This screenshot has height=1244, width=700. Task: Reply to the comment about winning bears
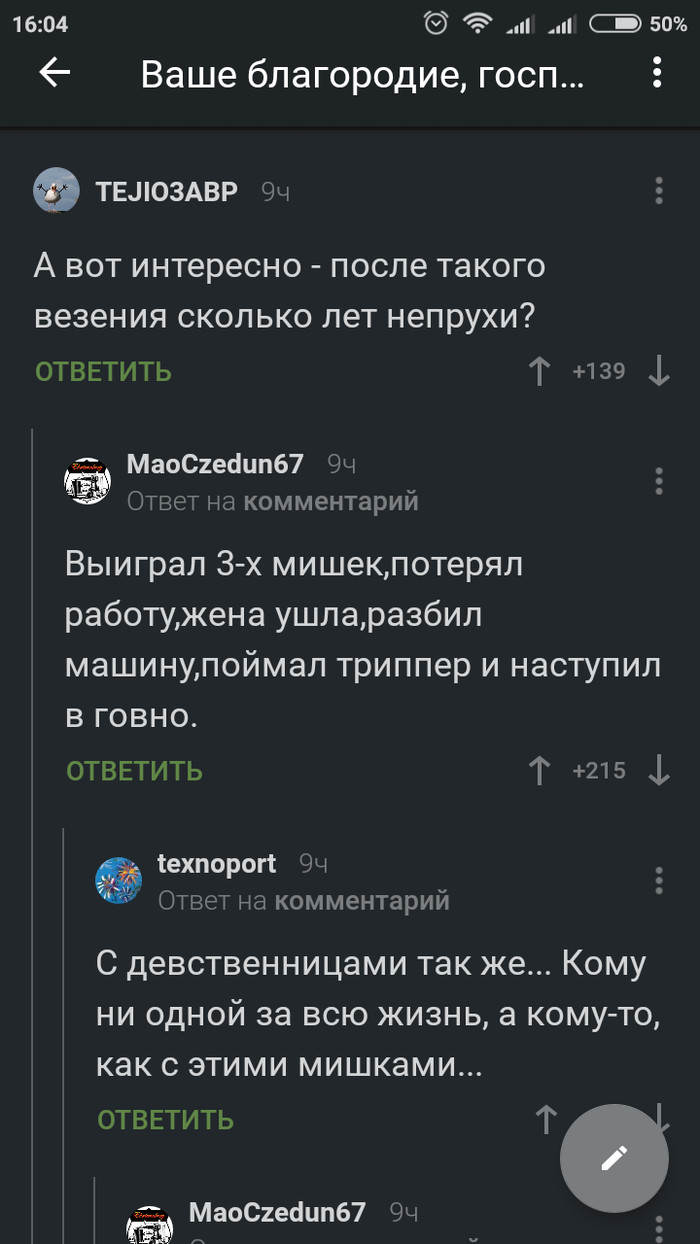click(x=134, y=771)
